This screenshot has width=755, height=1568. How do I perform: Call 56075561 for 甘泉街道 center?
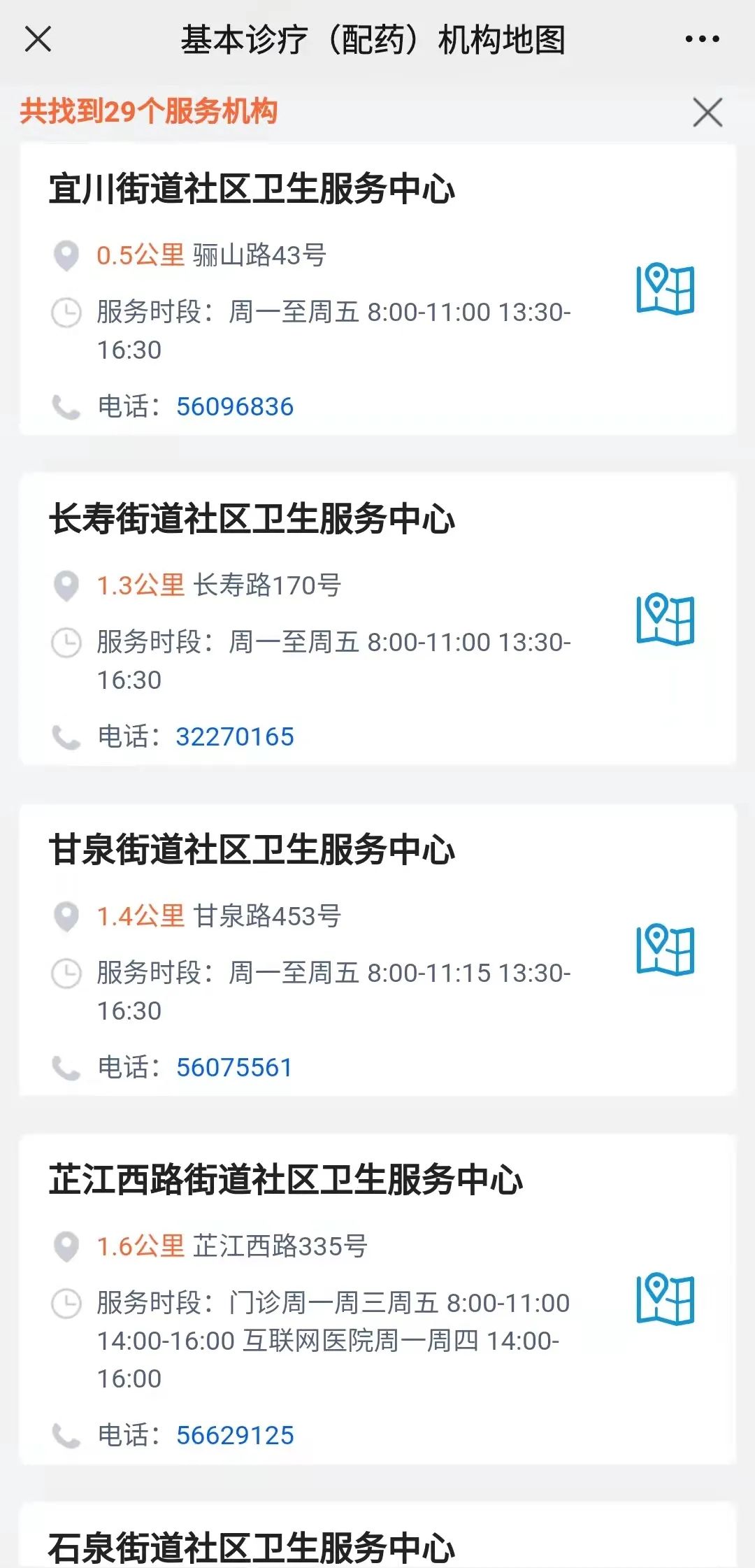coord(236,1068)
